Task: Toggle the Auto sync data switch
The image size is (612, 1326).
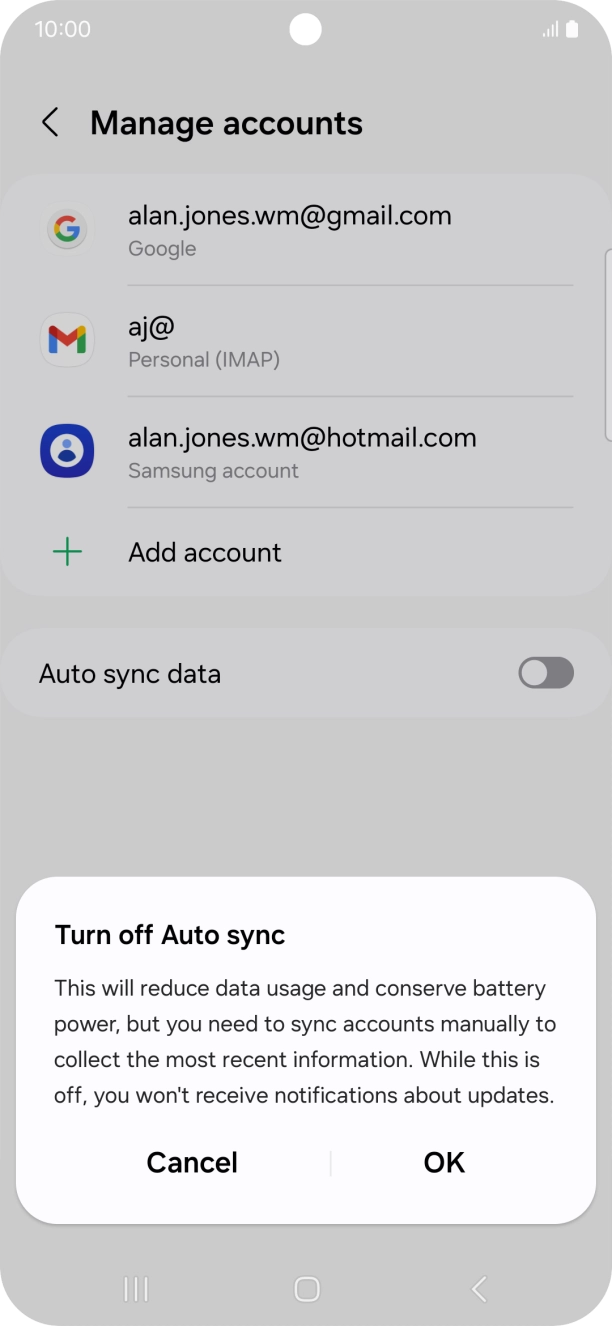Action: 545,673
